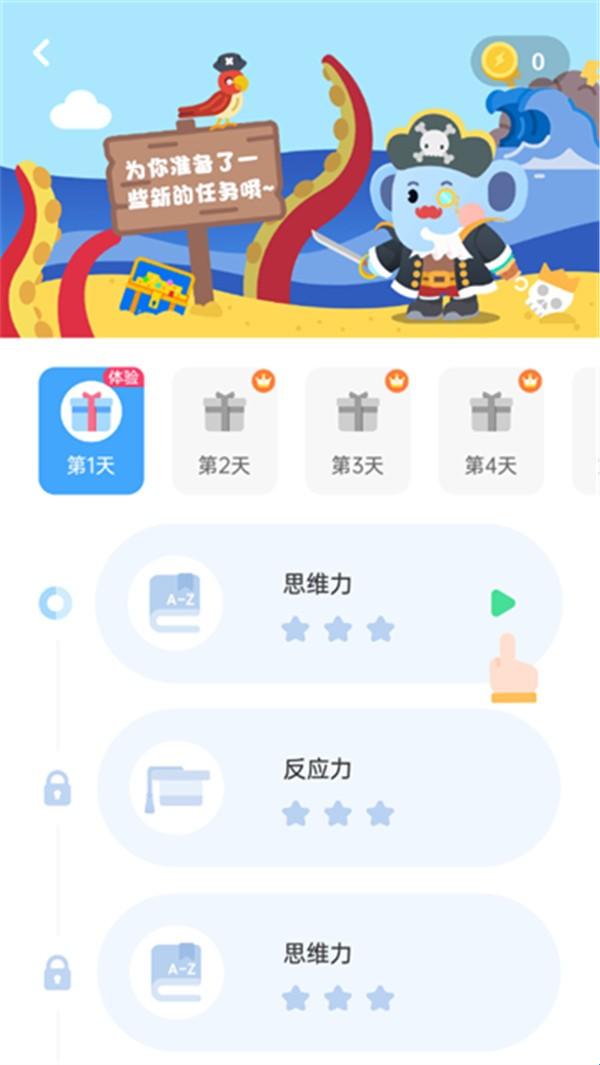Start the first 思维力 task with play
The width and height of the screenshot is (600, 1065).
[x=503, y=603]
